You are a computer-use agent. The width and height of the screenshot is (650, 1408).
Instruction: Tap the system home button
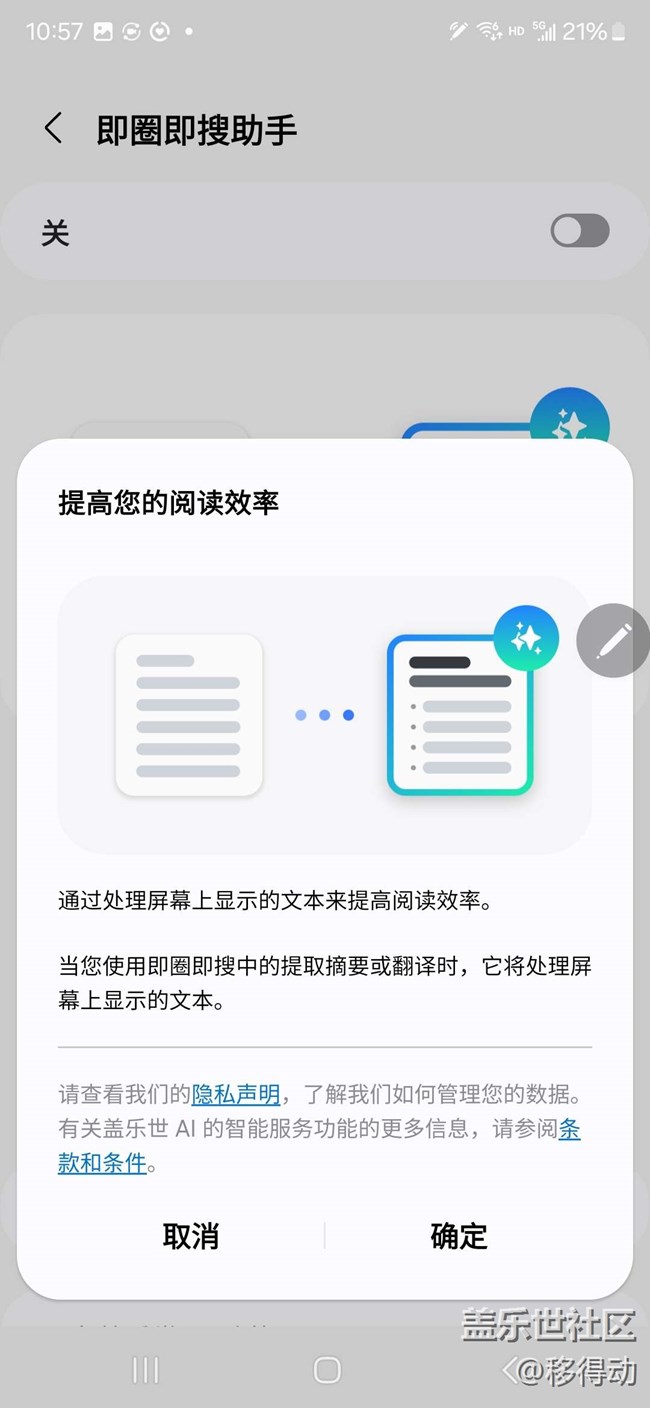click(327, 1370)
